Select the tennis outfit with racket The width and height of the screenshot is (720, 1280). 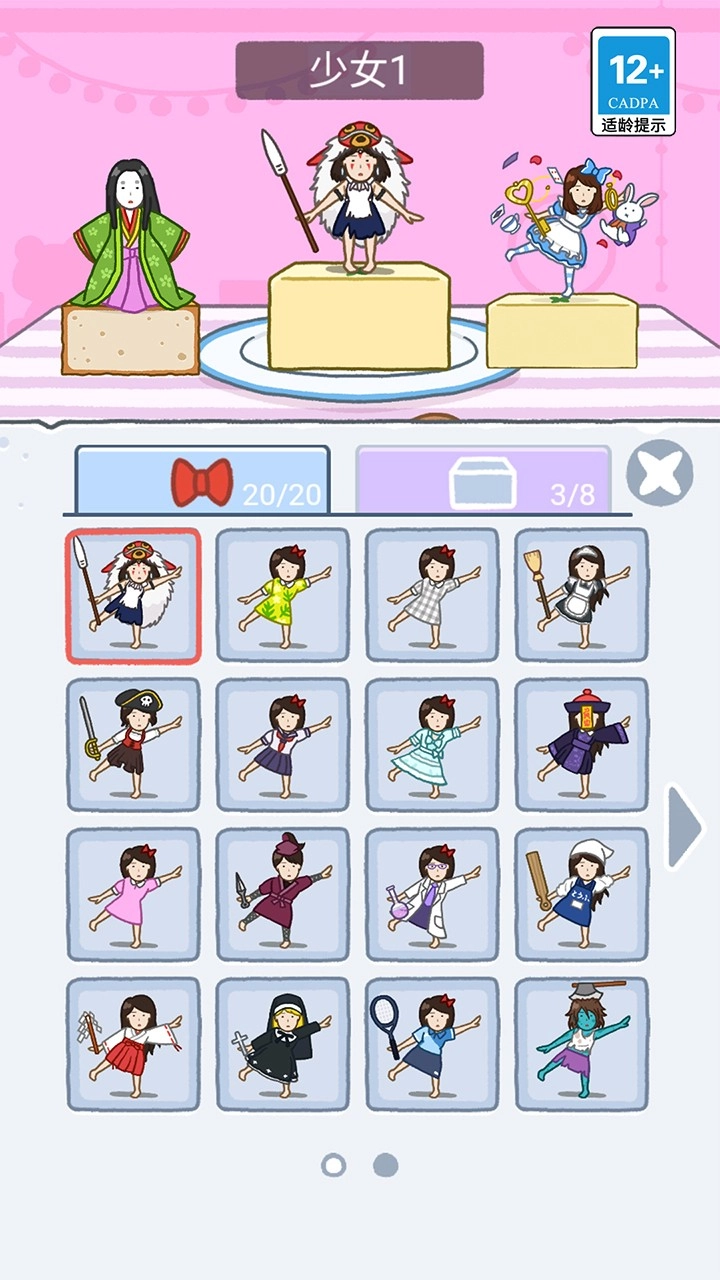pos(432,1045)
